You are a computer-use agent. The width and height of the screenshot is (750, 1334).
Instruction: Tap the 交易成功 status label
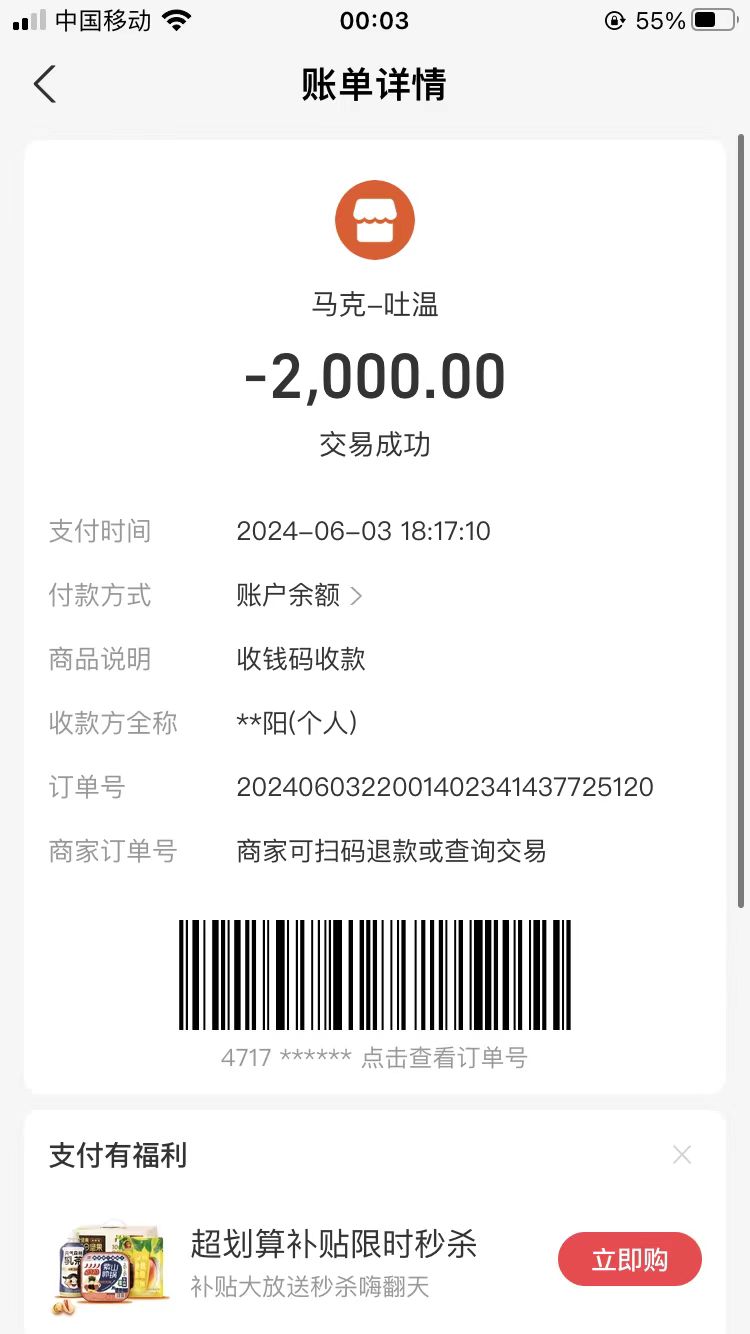click(x=374, y=445)
